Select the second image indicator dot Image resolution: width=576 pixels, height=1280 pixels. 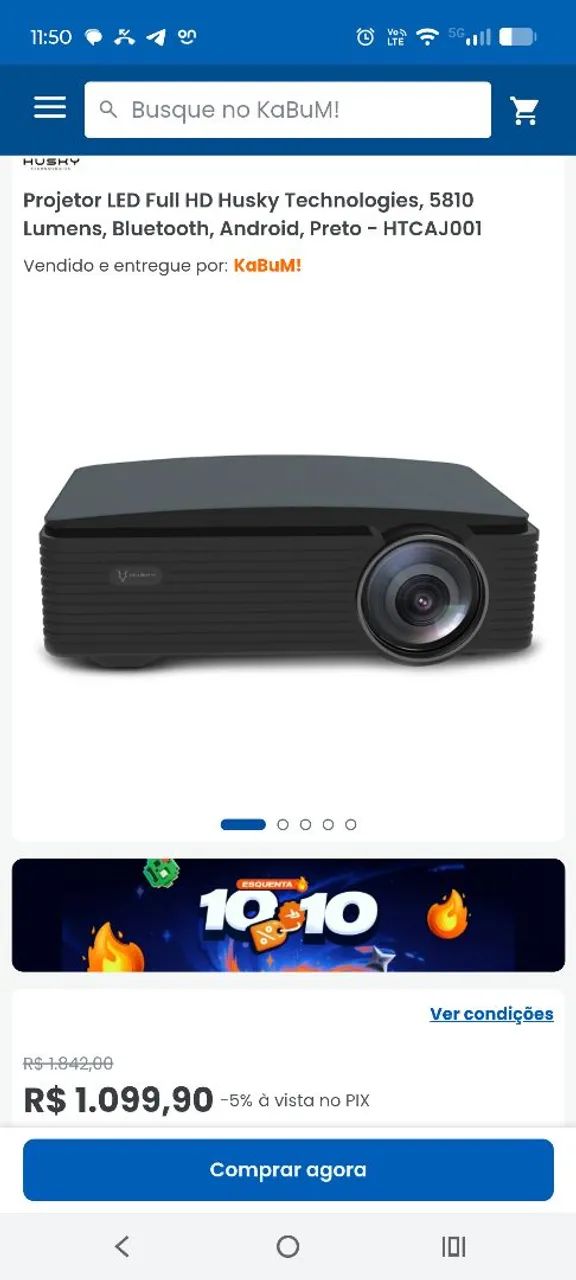click(x=283, y=825)
